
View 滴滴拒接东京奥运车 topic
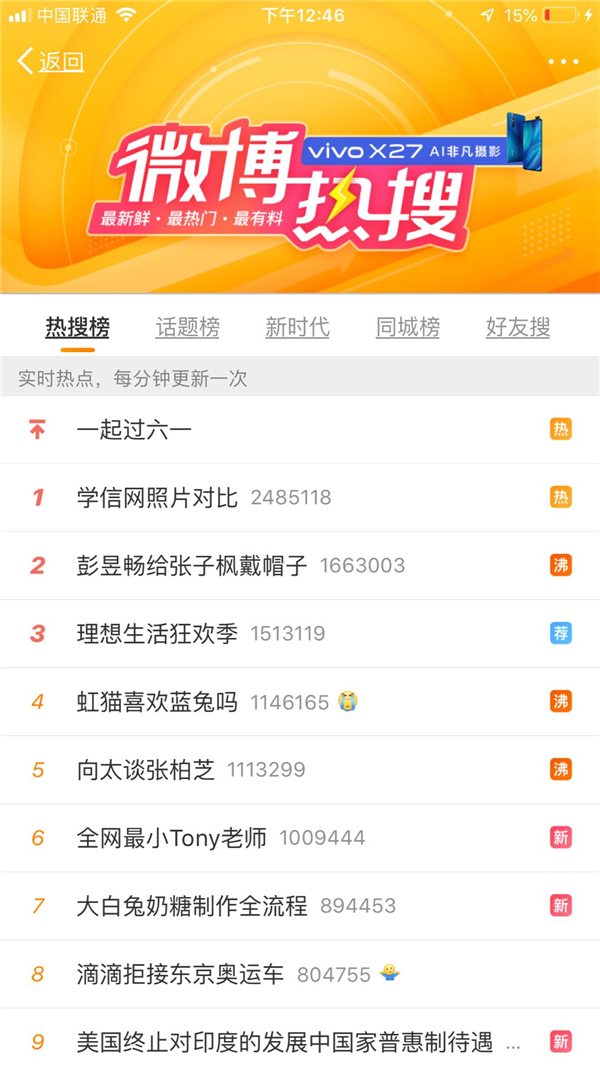[300, 974]
